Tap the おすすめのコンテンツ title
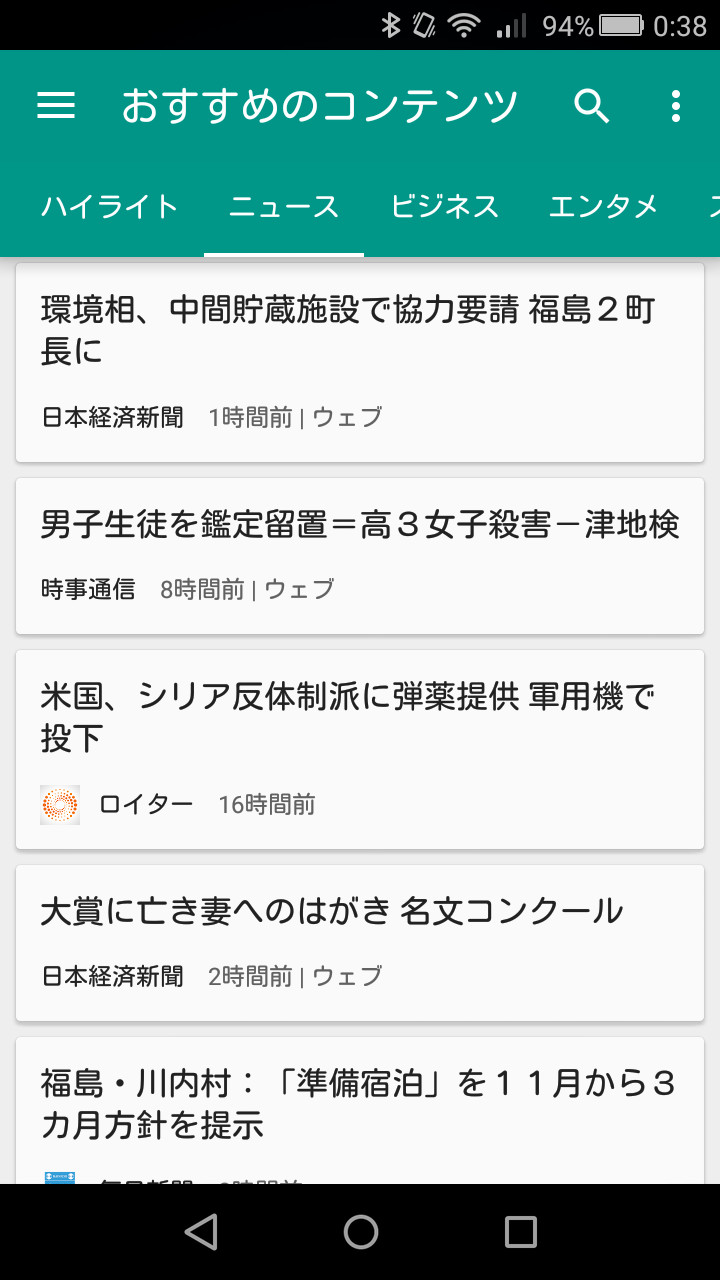This screenshot has height=1280, width=720. 320,105
